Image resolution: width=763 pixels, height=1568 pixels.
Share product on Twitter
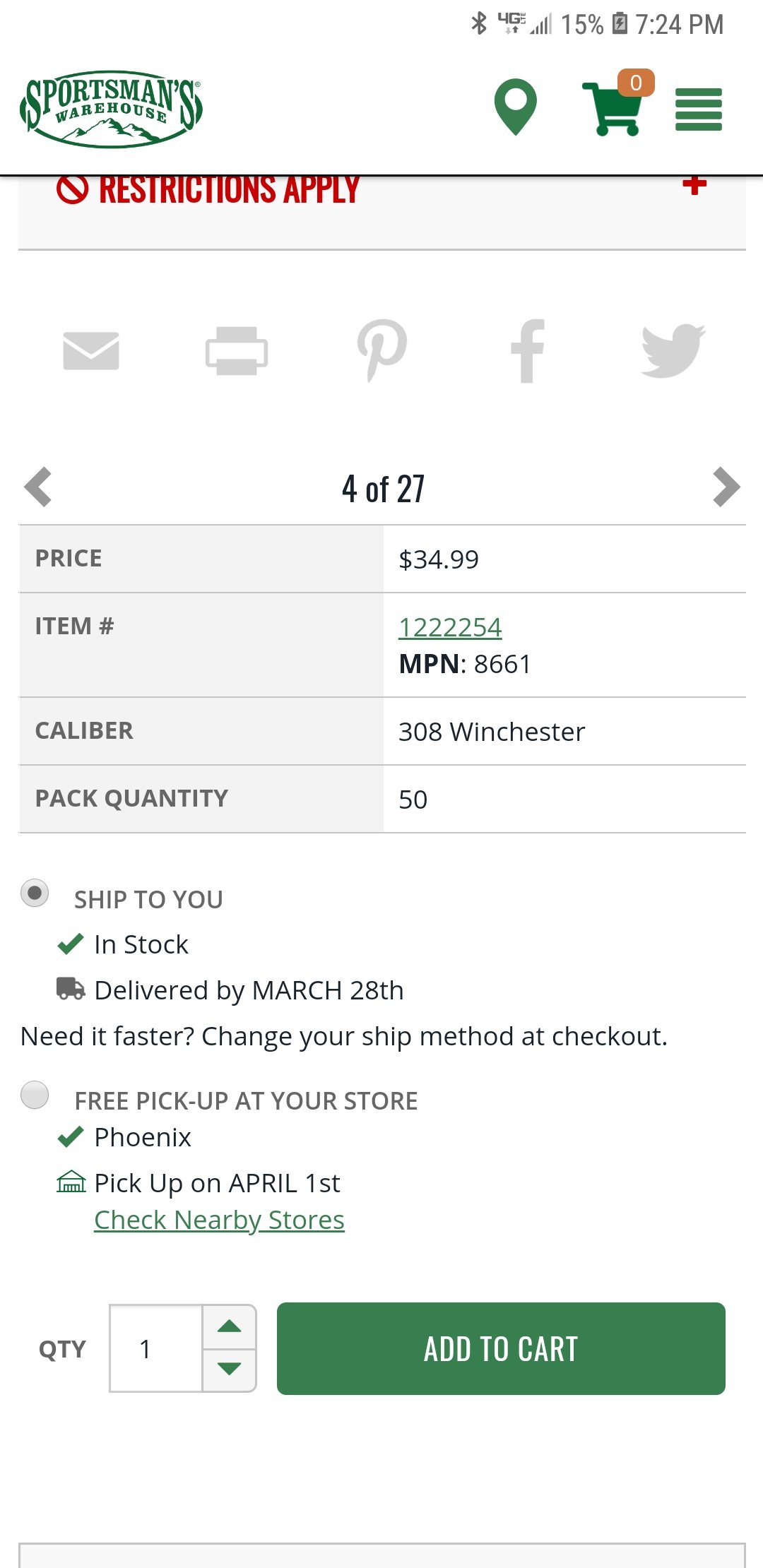click(673, 351)
